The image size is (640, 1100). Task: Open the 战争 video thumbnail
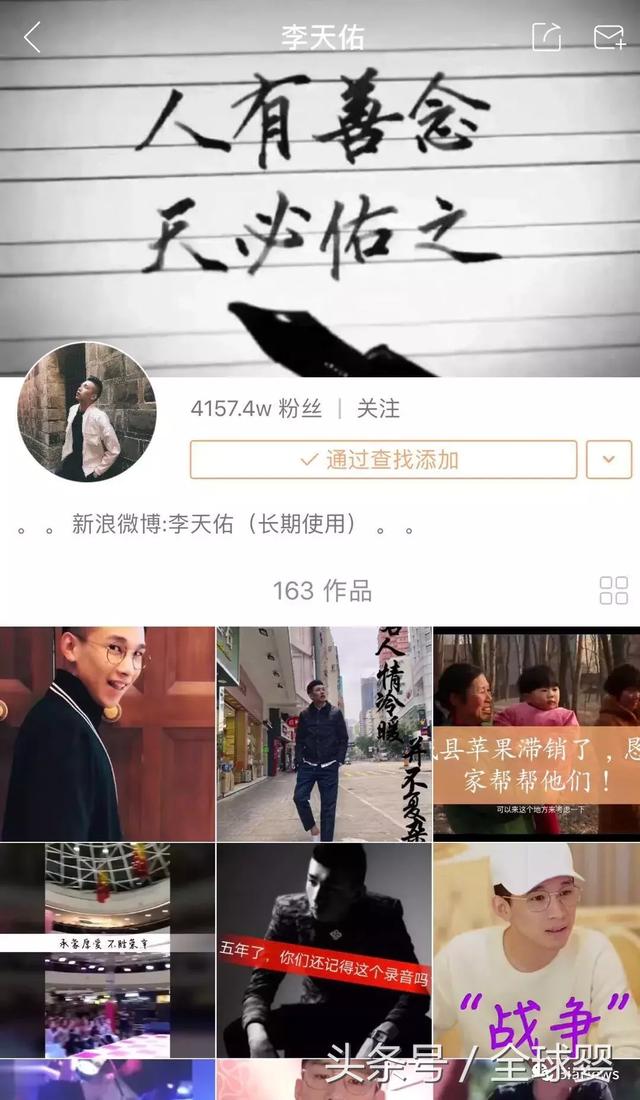point(537,950)
